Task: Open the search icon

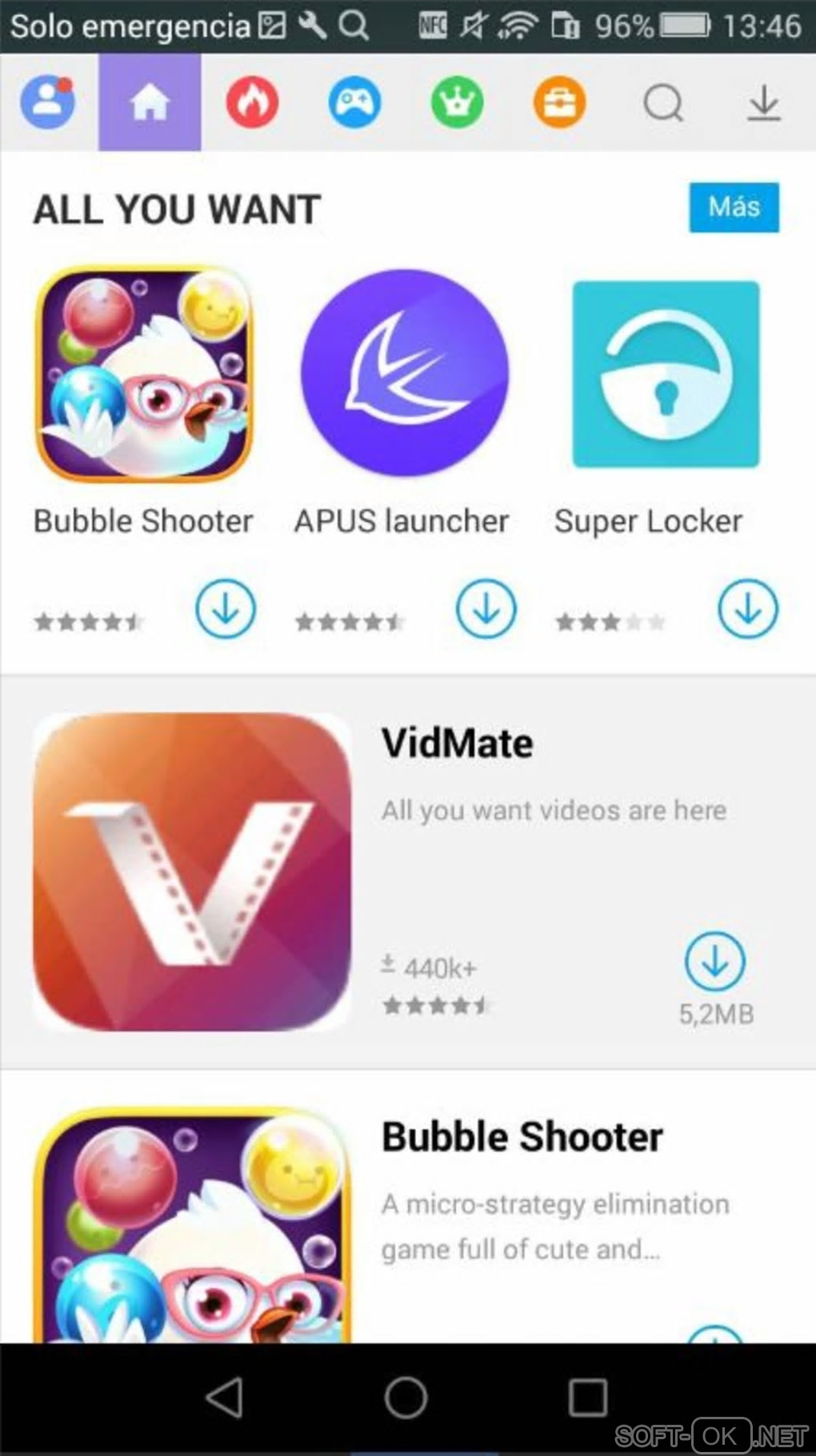Action: point(663,102)
